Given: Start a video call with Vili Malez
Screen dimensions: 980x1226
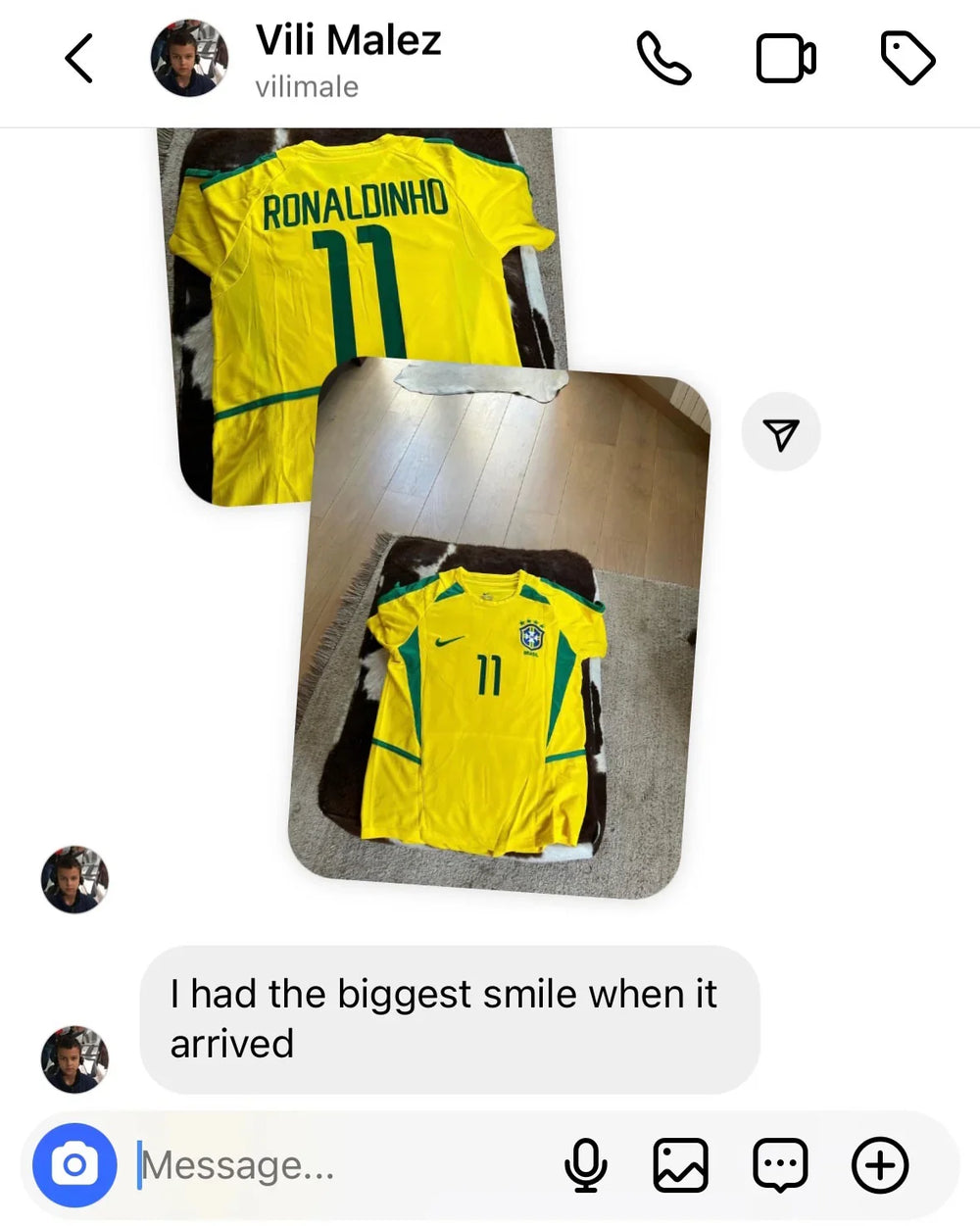Looking at the screenshot, I should (x=785, y=59).
